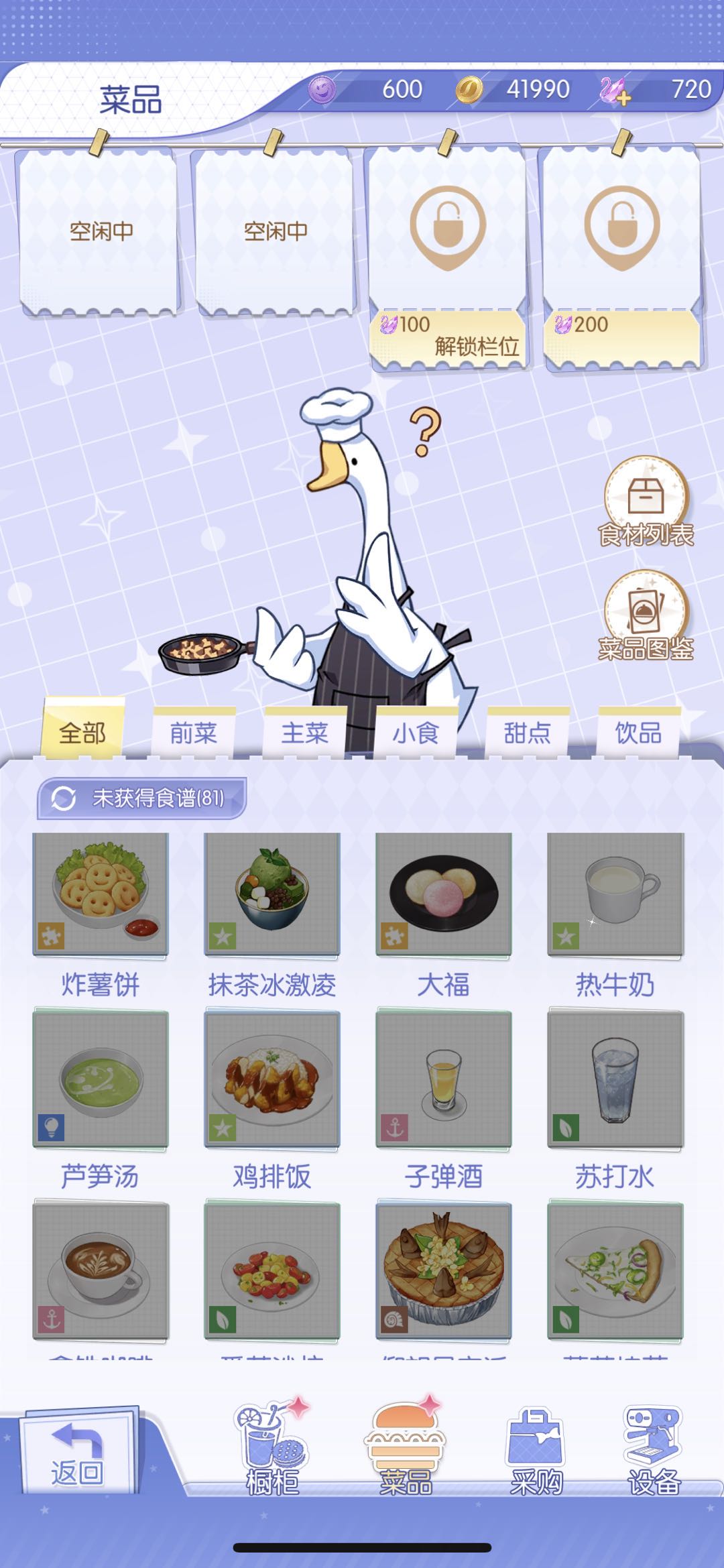The width and height of the screenshot is (724, 1568).
Task: Select the 炸薯饼 dish
Action: [101, 895]
